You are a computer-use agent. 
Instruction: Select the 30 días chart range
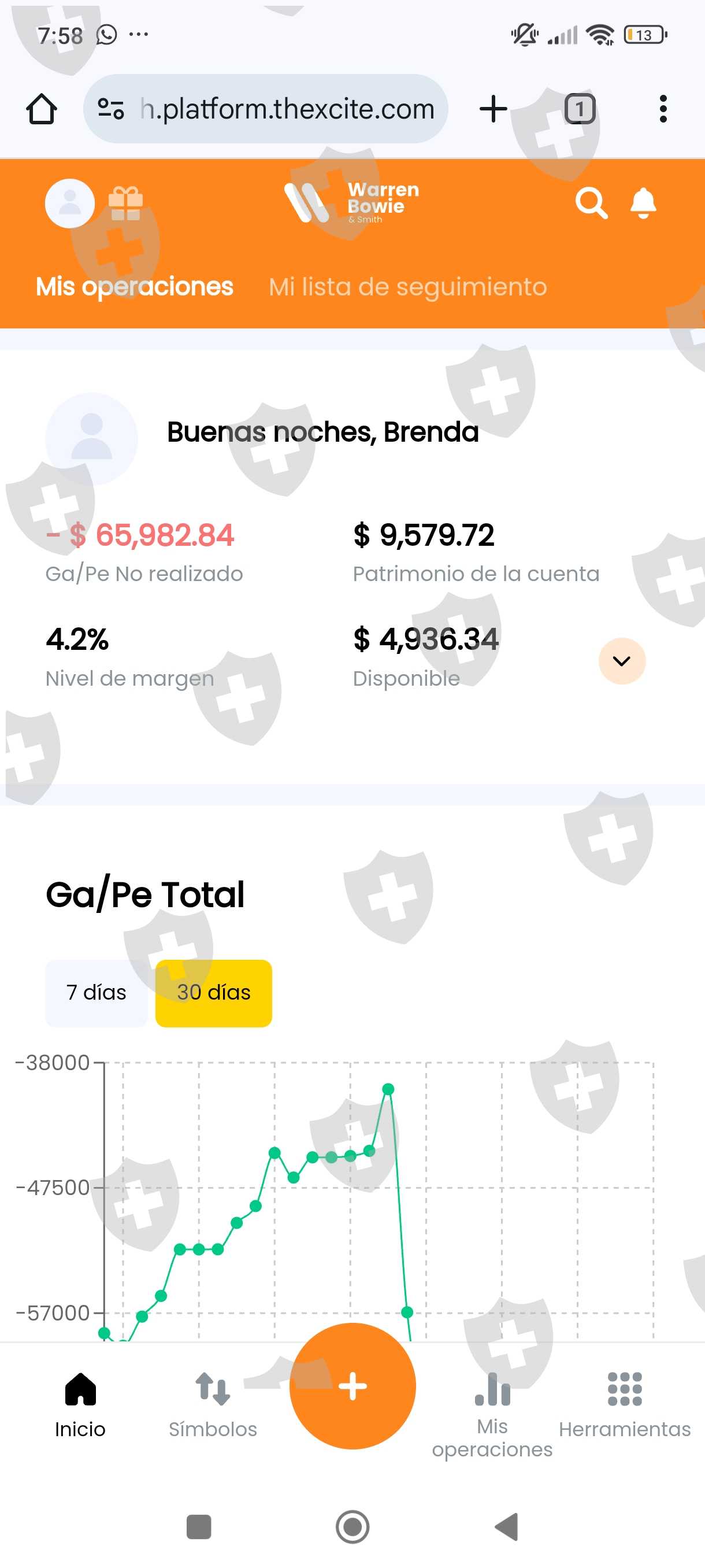click(x=213, y=993)
